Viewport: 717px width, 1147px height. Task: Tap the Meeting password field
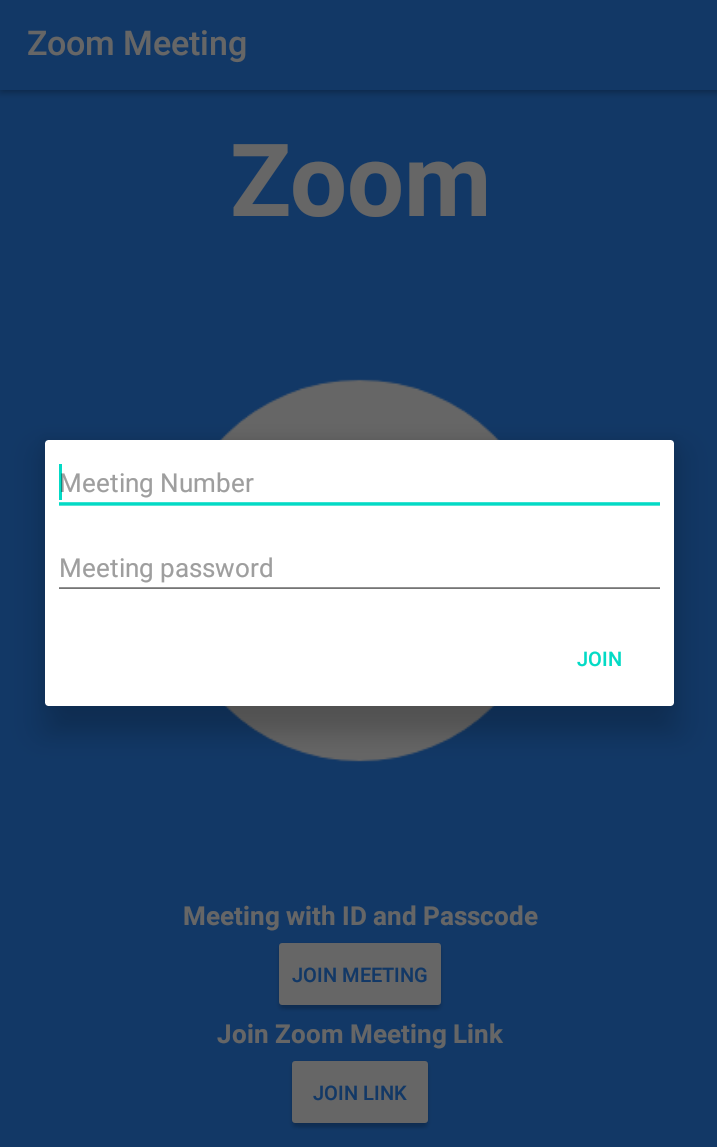pos(359,568)
